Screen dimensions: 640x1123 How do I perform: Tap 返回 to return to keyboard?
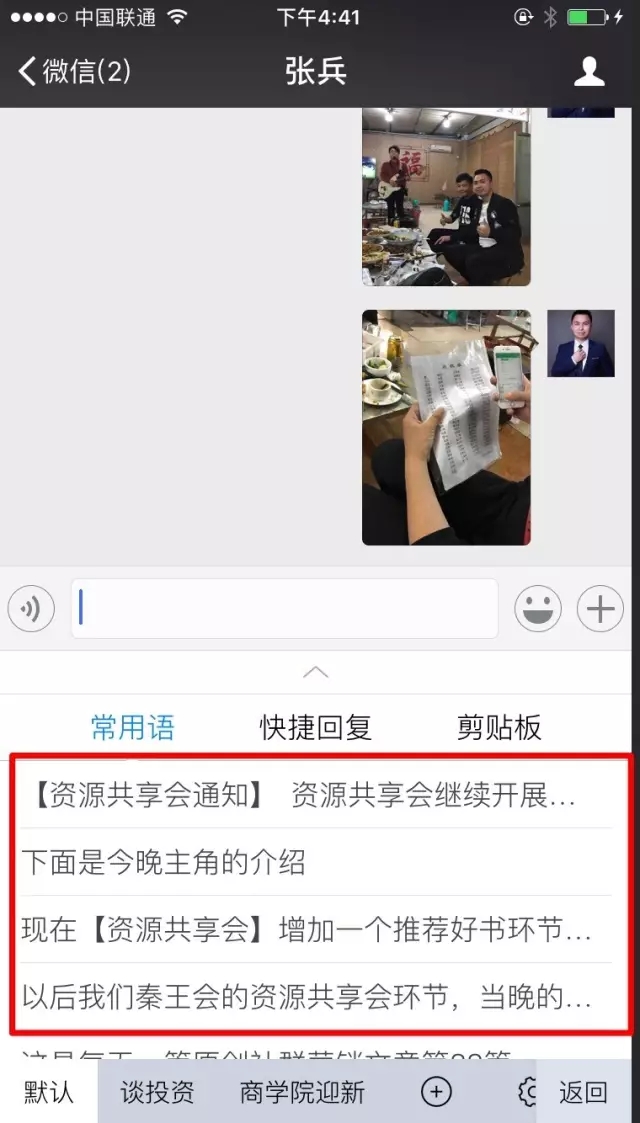click(583, 1092)
